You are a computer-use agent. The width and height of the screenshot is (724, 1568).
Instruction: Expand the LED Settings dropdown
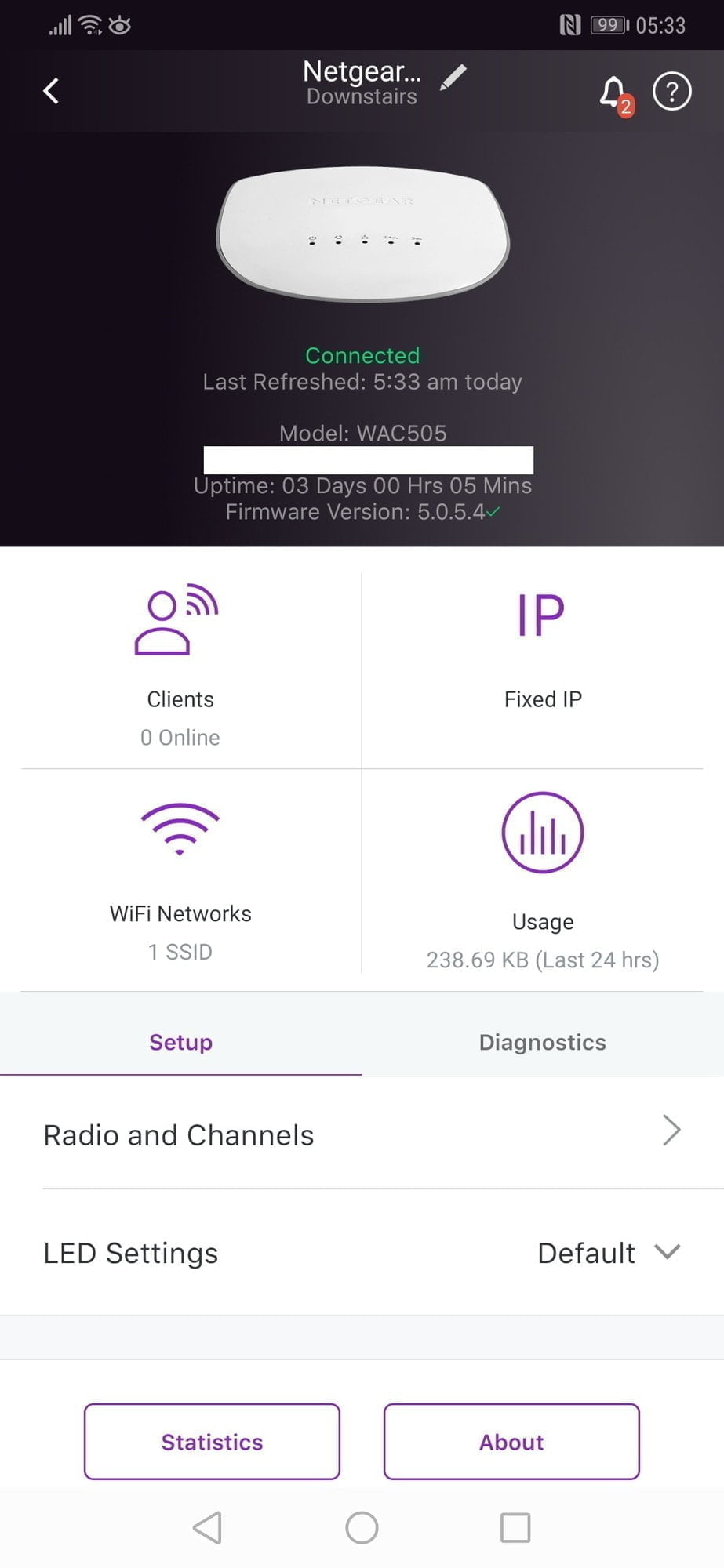609,1252
